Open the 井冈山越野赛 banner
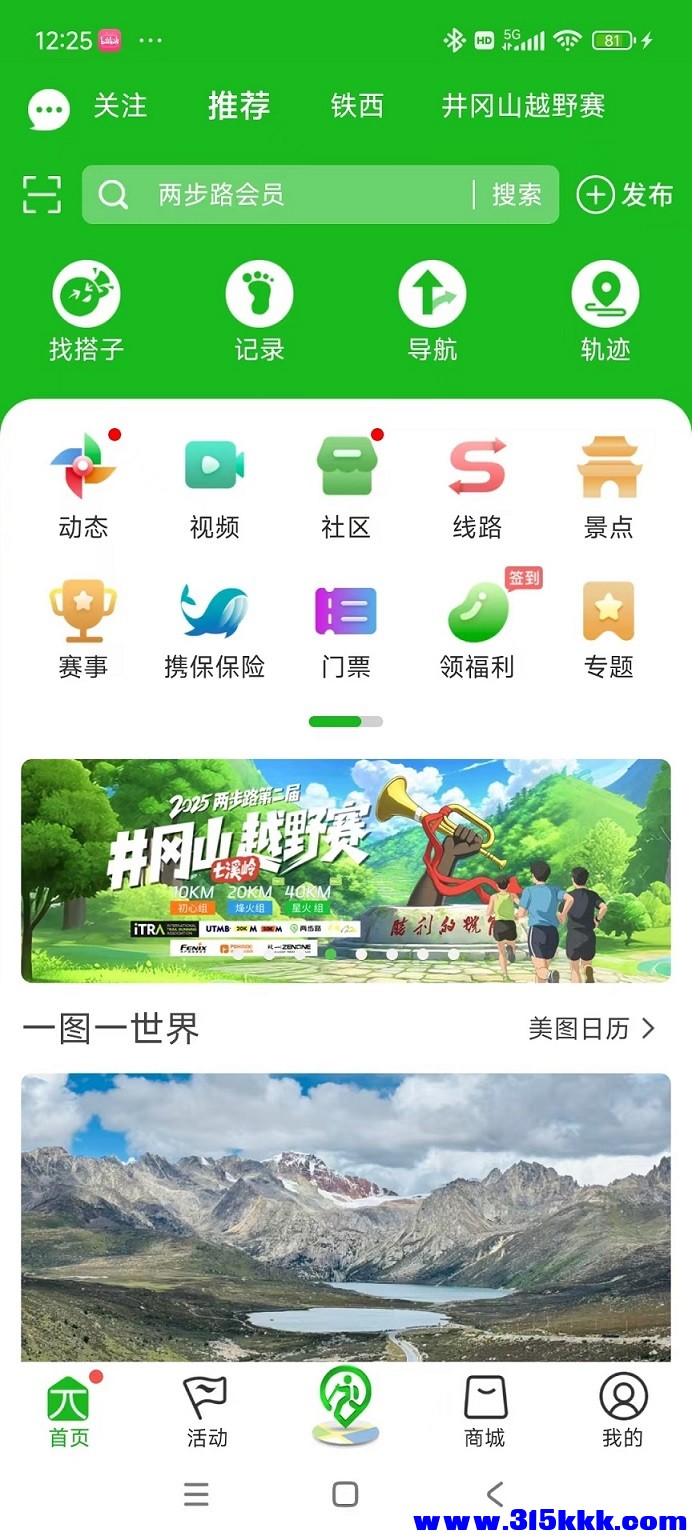The image size is (692, 1536). [346, 870]
